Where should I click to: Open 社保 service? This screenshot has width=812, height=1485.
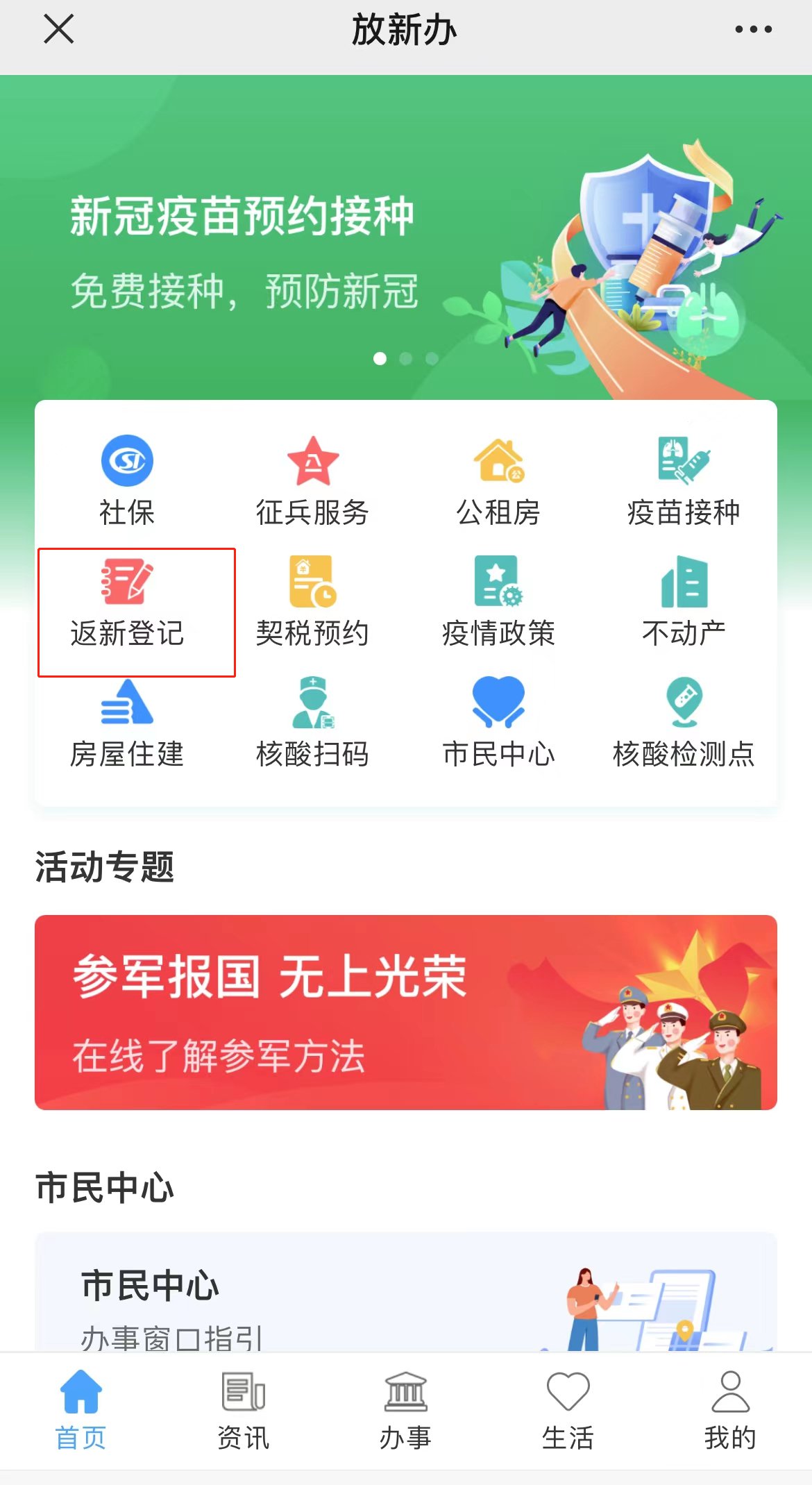127,479
